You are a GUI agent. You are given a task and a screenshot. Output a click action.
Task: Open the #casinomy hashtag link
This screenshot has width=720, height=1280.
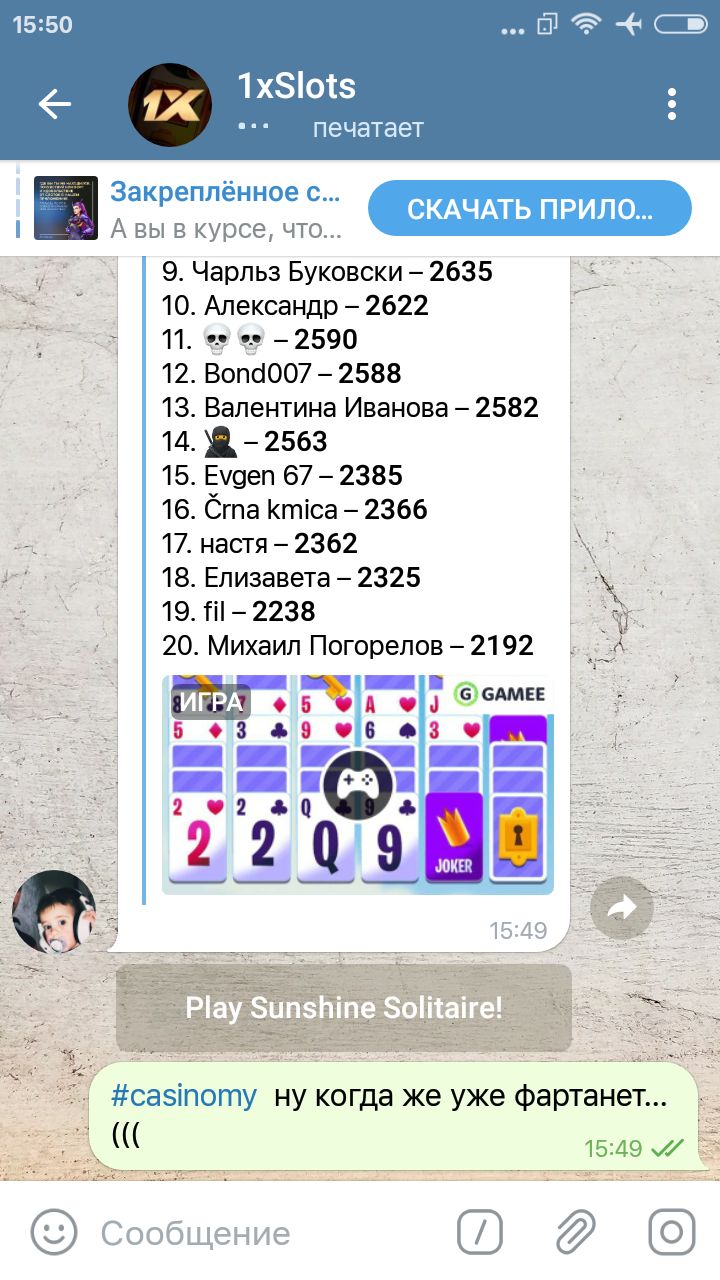point(184,1095)
